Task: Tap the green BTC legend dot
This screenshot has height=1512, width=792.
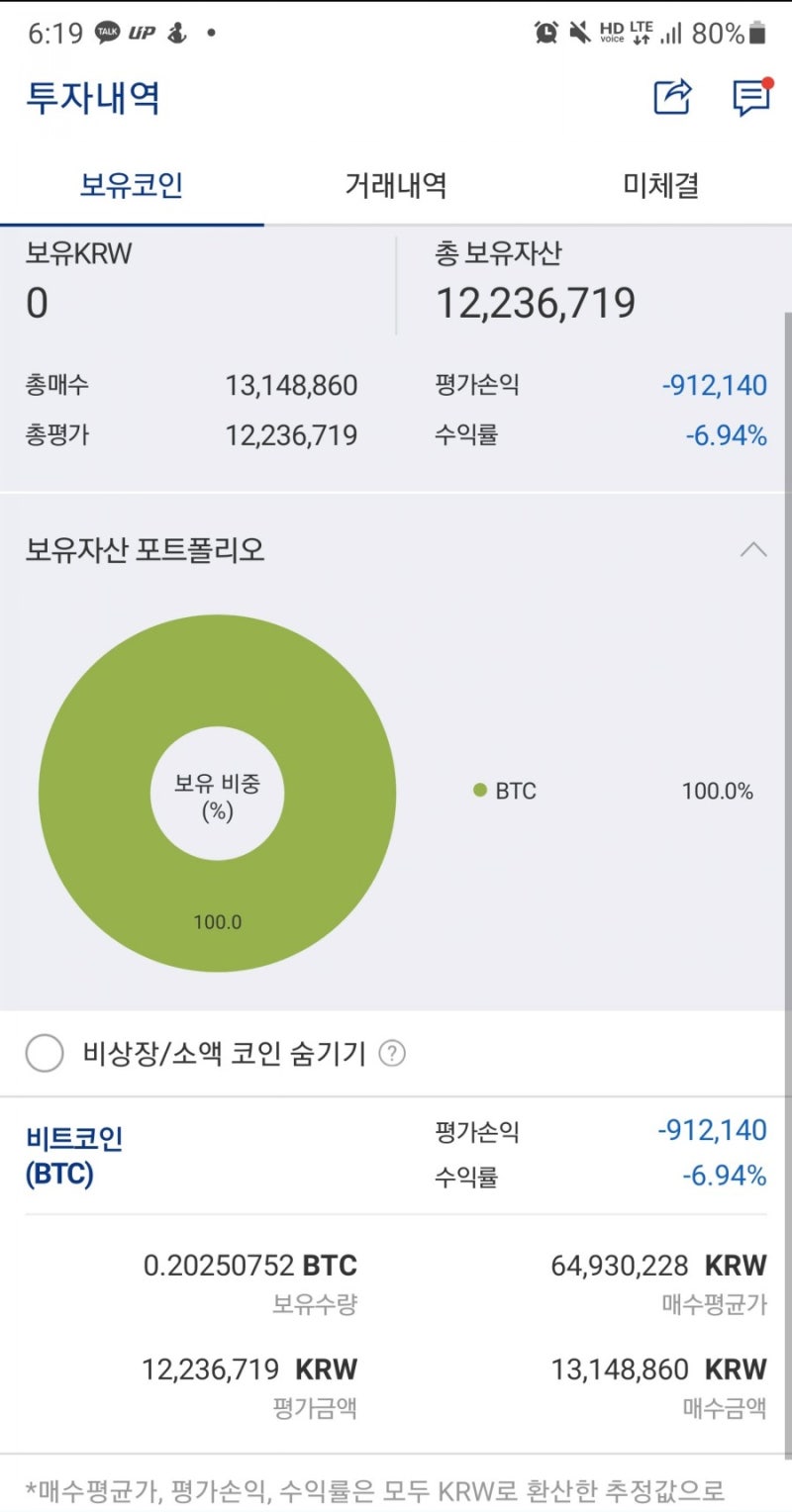Action: coord(480,792)
